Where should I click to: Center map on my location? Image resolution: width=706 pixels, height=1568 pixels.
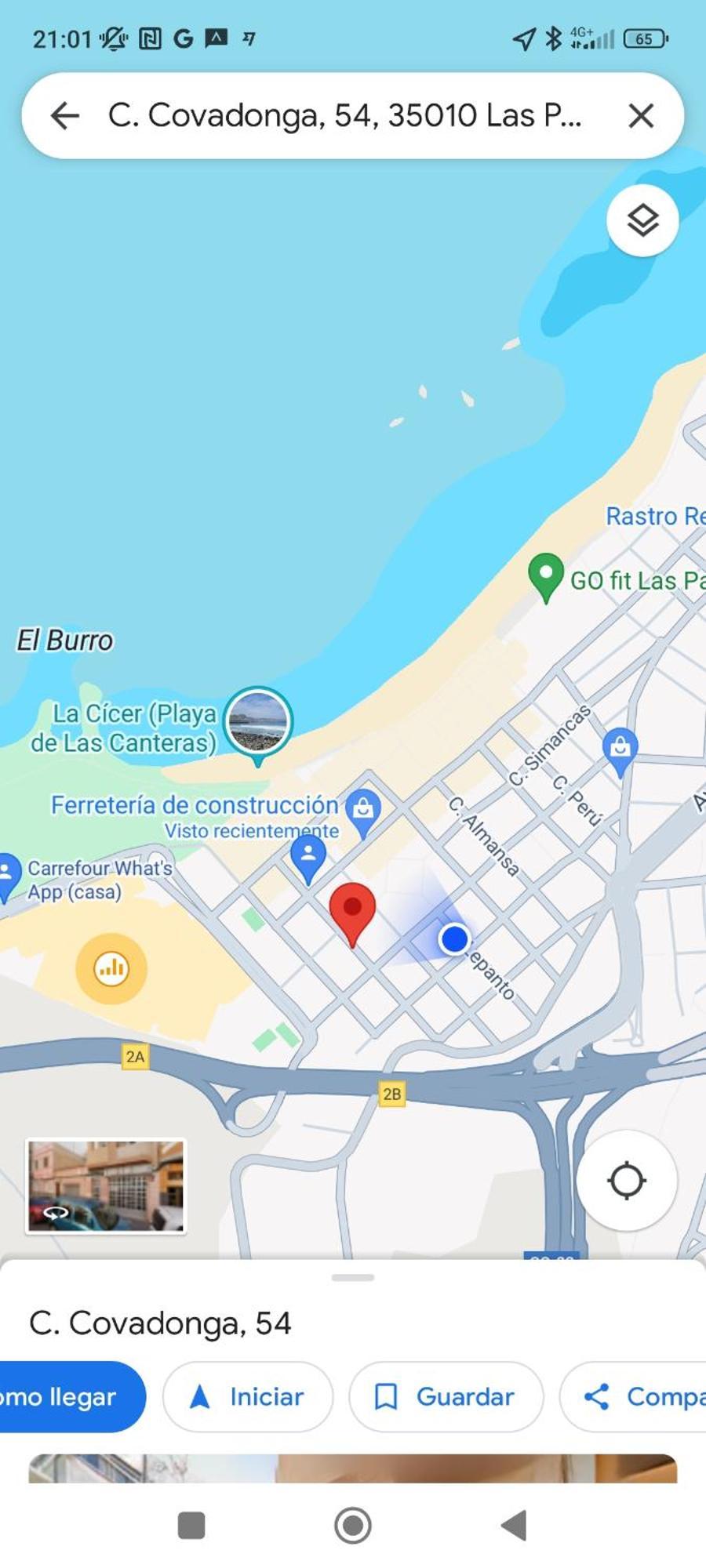[x=626, y=1180]
